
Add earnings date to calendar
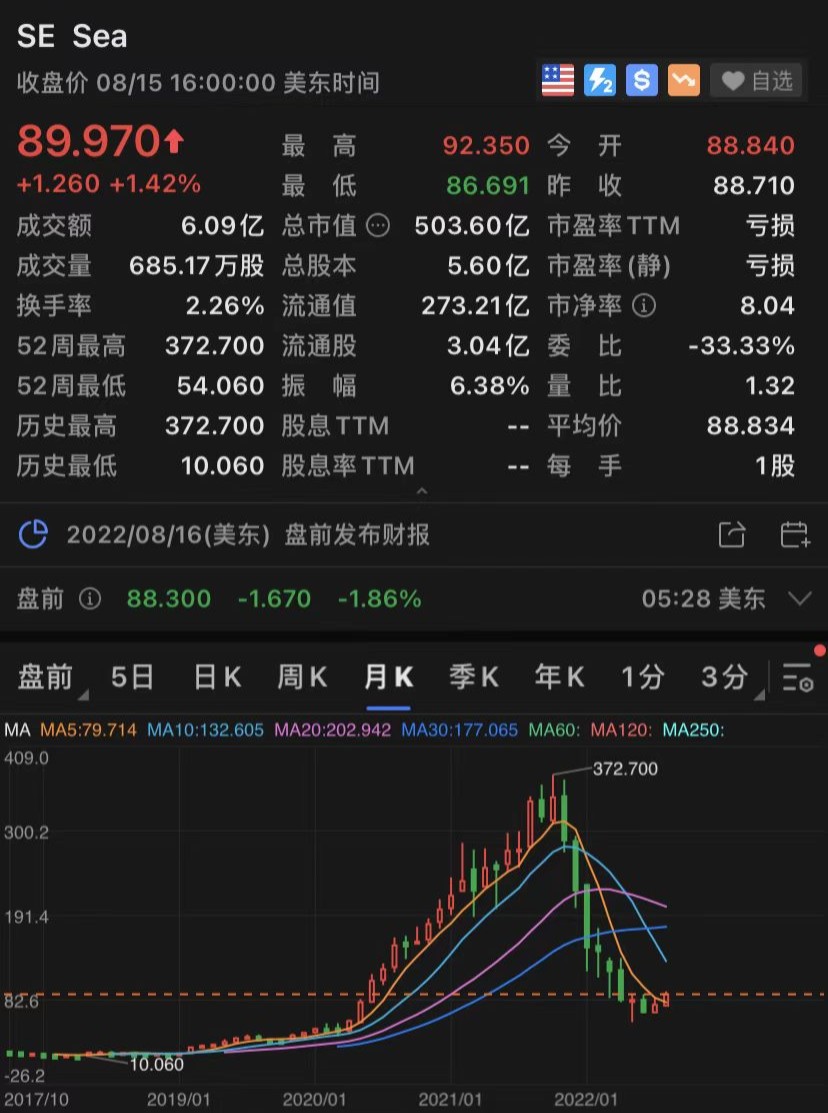(x=795, y=535)
